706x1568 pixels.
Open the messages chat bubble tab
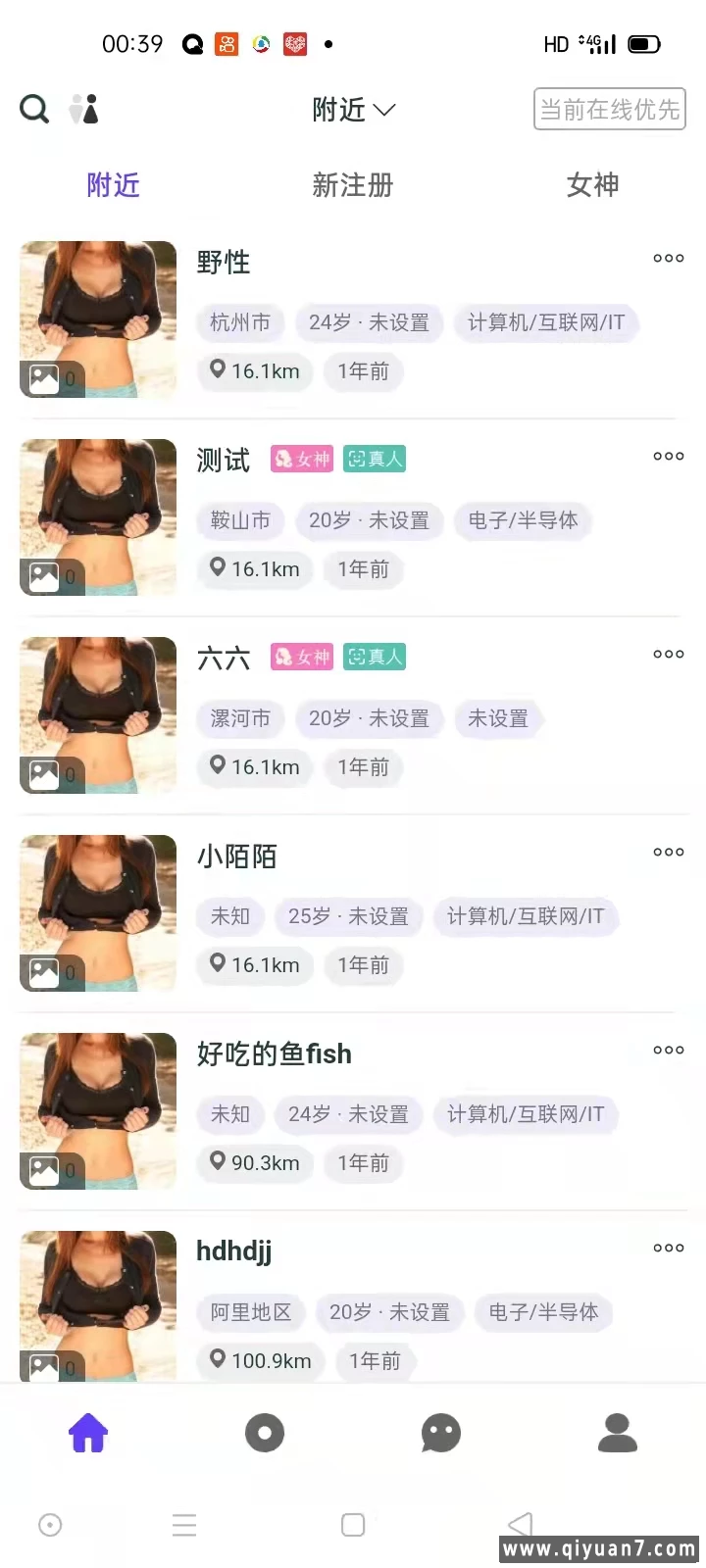[x=441, y=1433]
